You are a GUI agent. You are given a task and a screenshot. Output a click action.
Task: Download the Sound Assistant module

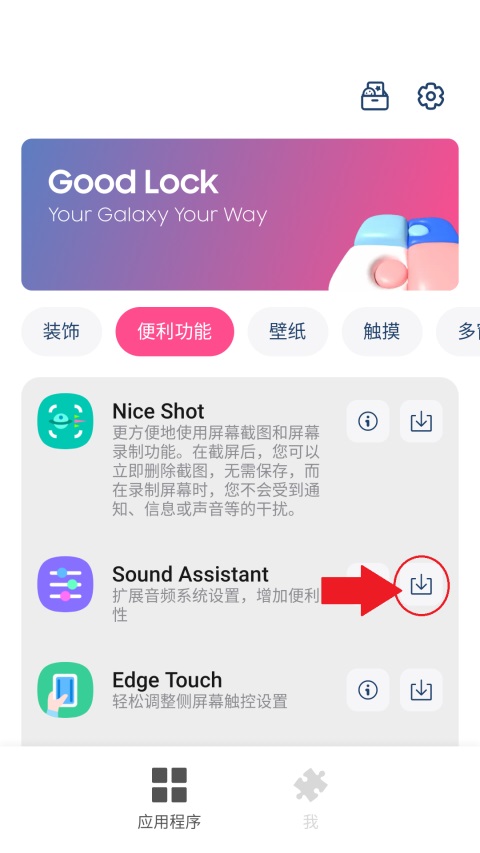[421, 585]
